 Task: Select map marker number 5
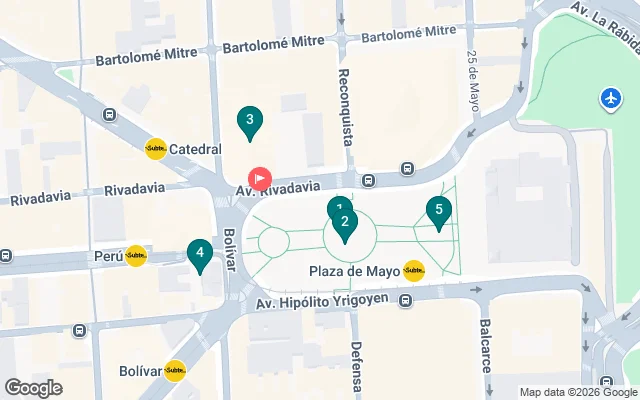pyautogui.click(x=437, y=211)
